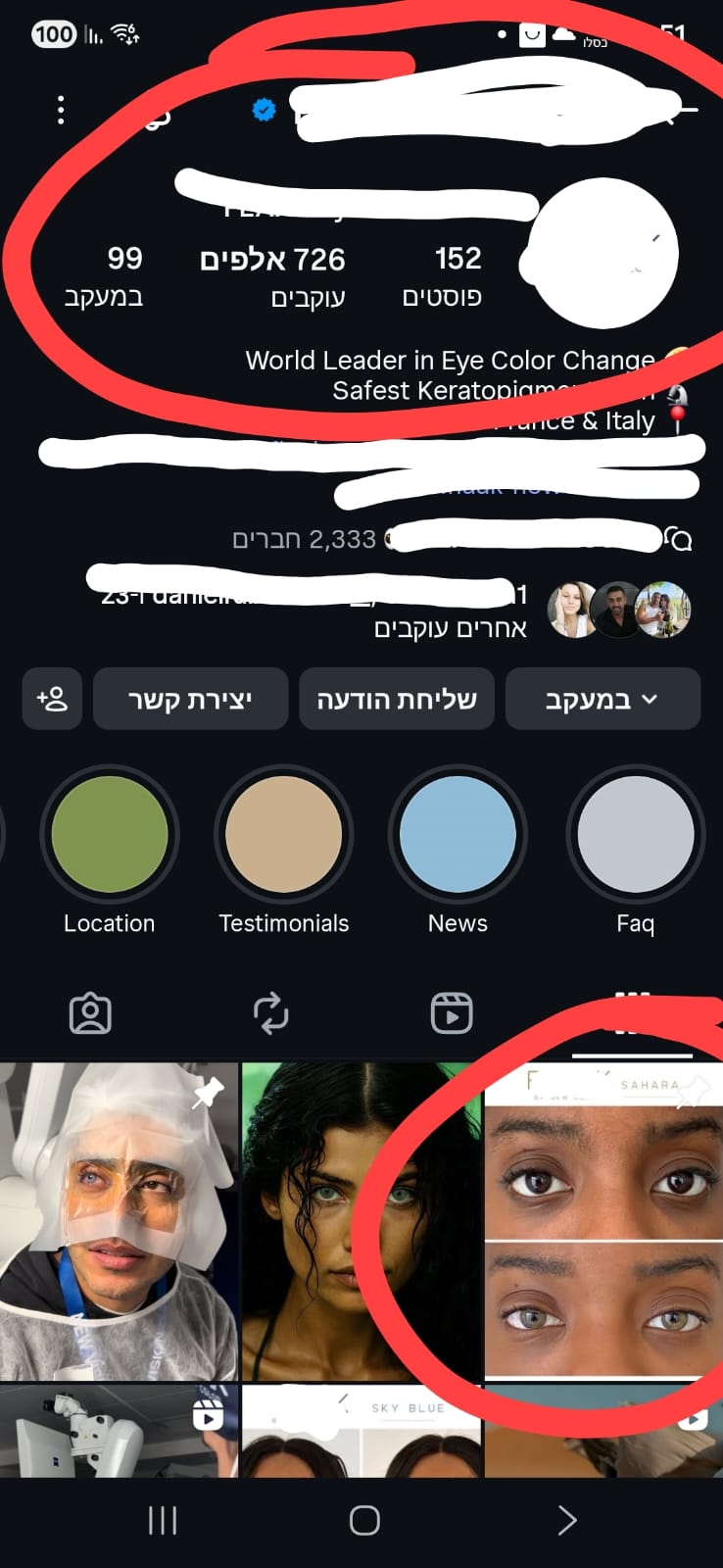Tap the במעקב following dropdown button

point(602,699)
